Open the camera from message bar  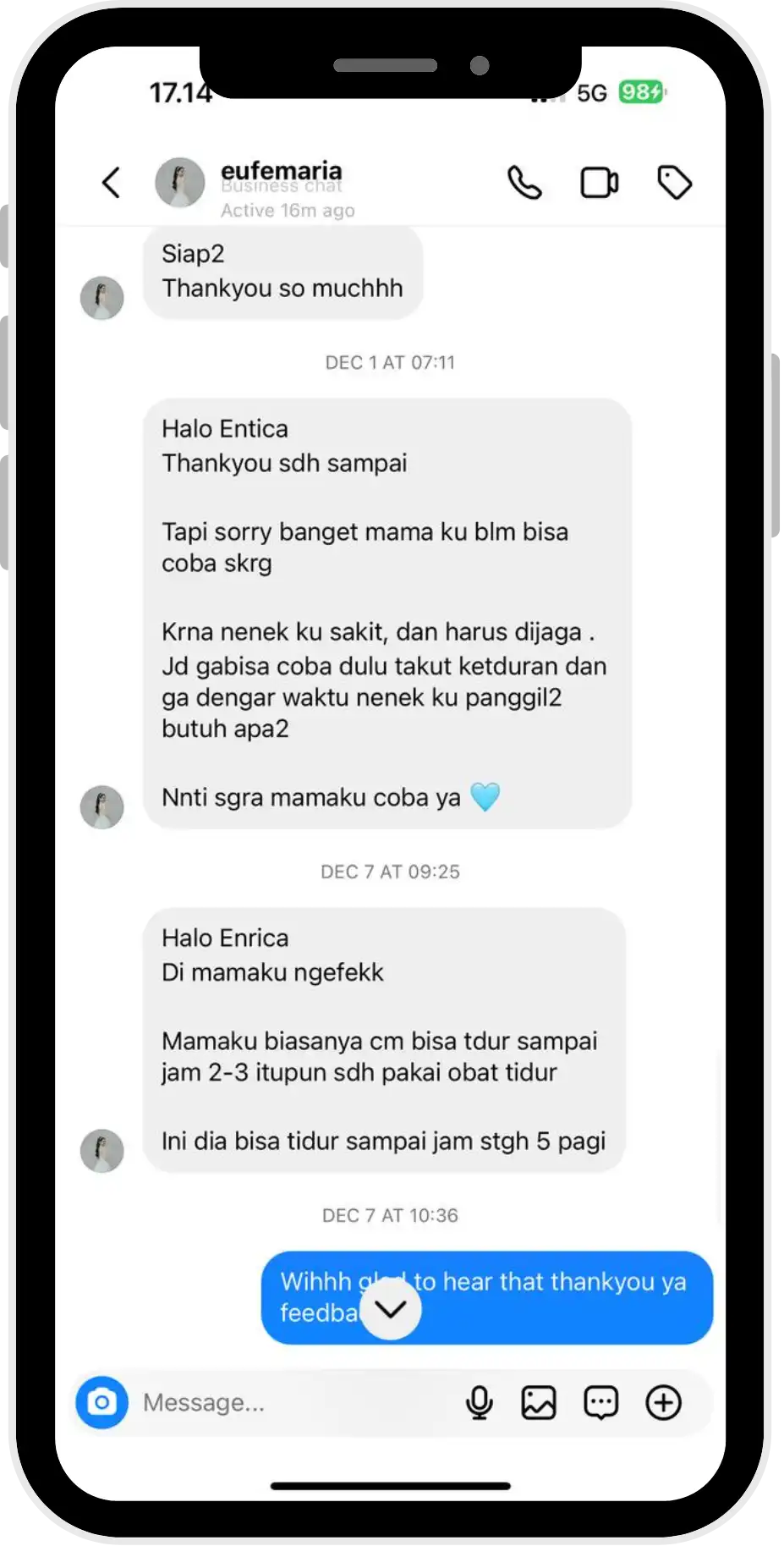(x=101, y=1402)
